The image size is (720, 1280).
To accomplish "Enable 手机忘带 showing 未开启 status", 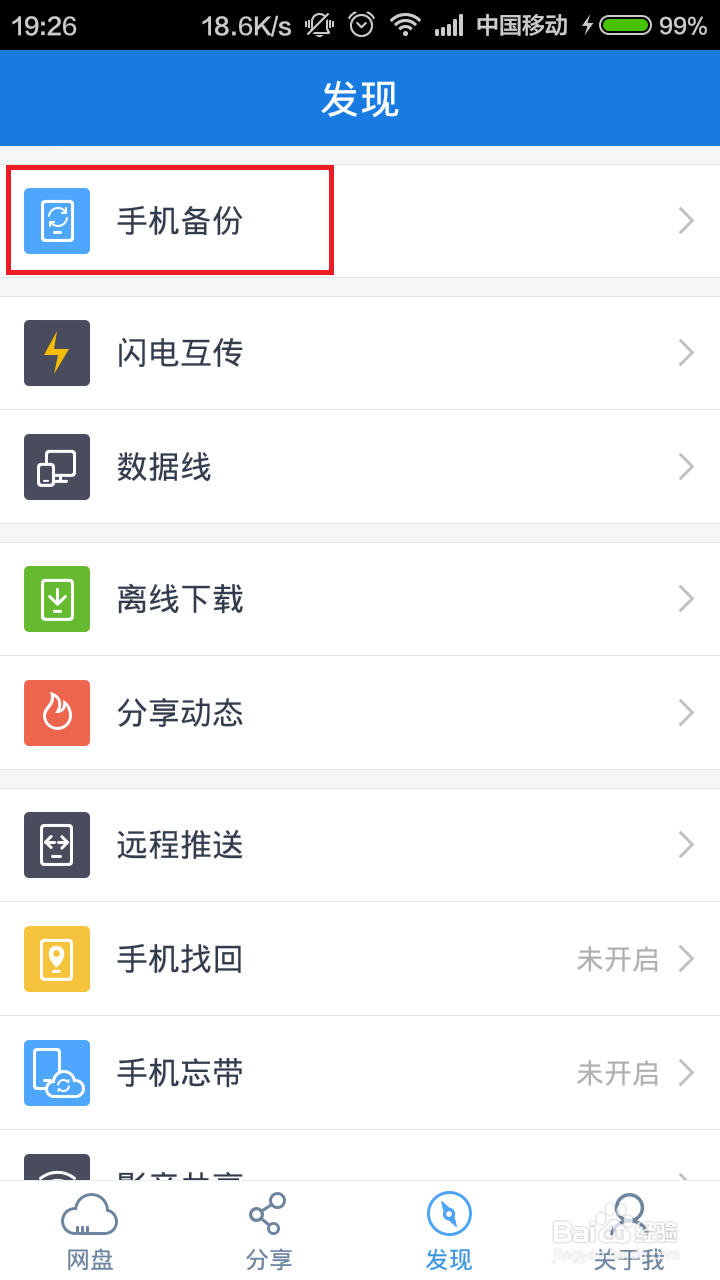I will 617,1073.
